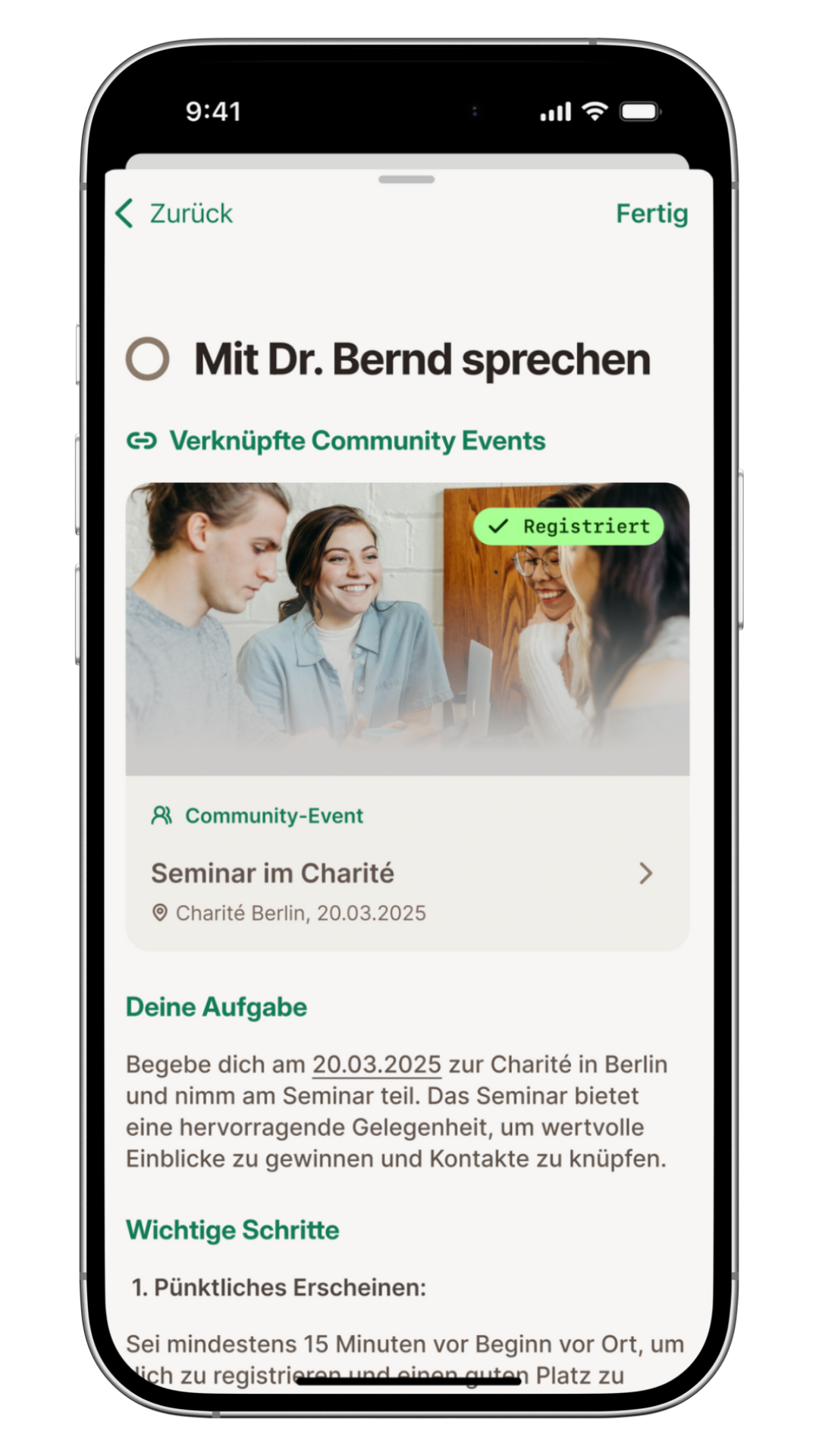Tap Fertig to finish
Viewport: 819px width, 1456px height.
click(x=651, y=214)
